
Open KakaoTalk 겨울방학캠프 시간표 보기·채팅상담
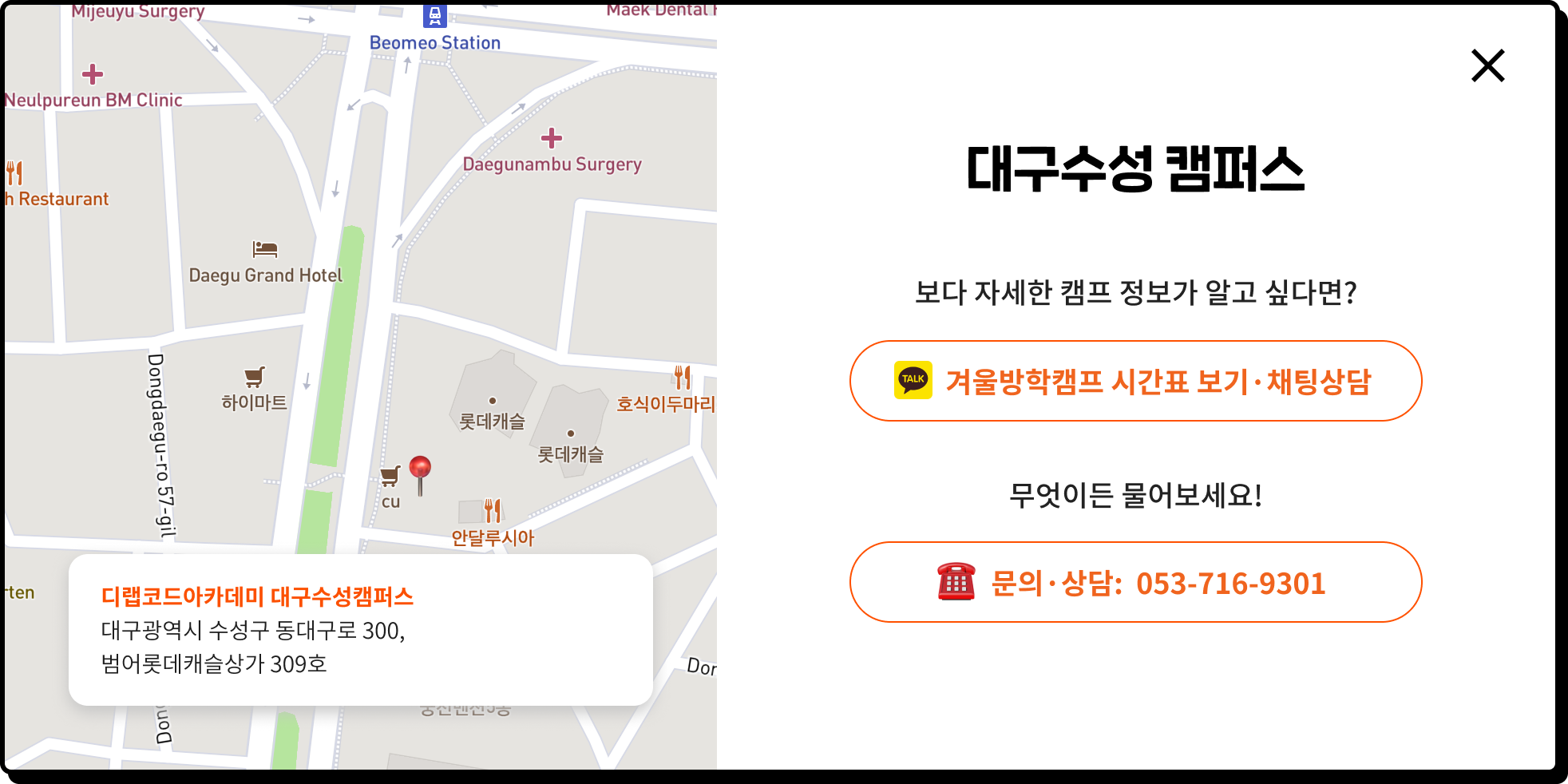click(x=1135, y=381)
